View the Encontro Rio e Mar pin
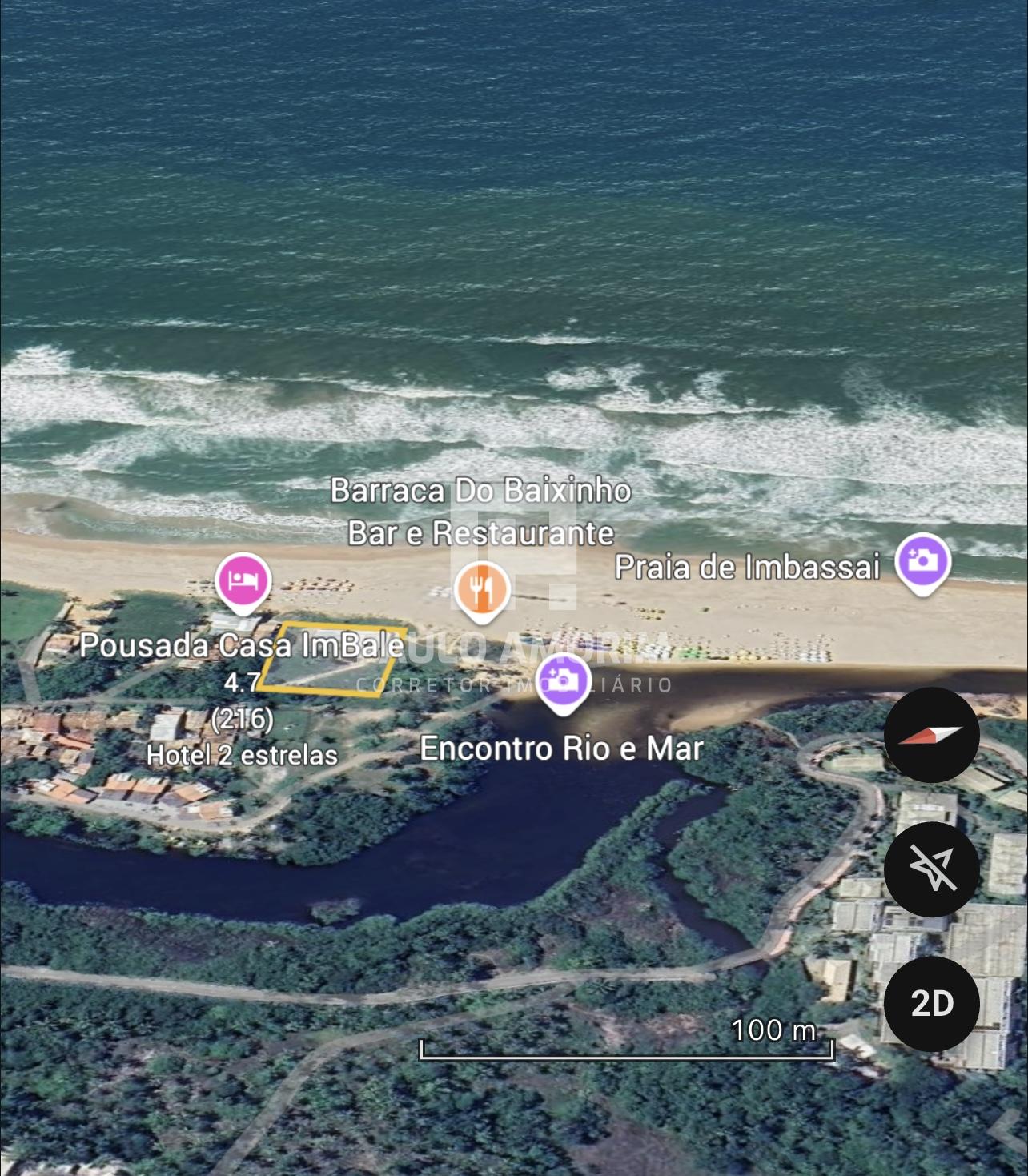 563,683
